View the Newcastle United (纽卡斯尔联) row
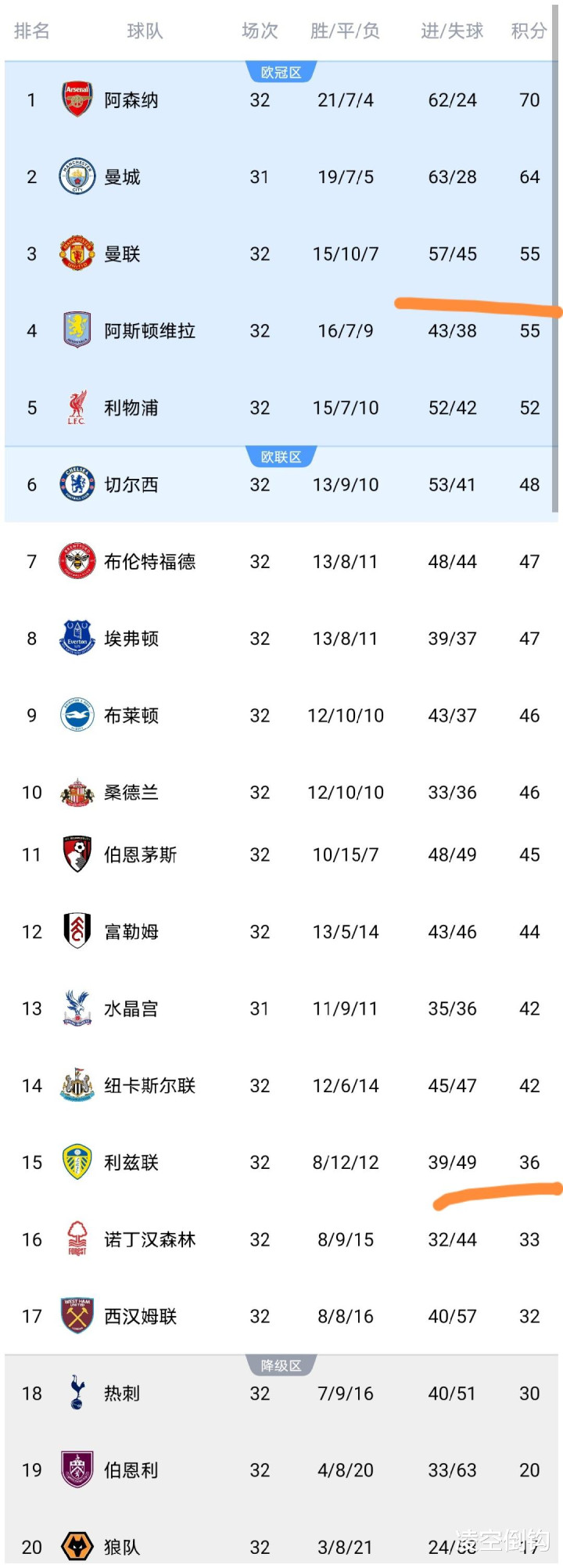The image size is (563, 1568). point(281,1085)
